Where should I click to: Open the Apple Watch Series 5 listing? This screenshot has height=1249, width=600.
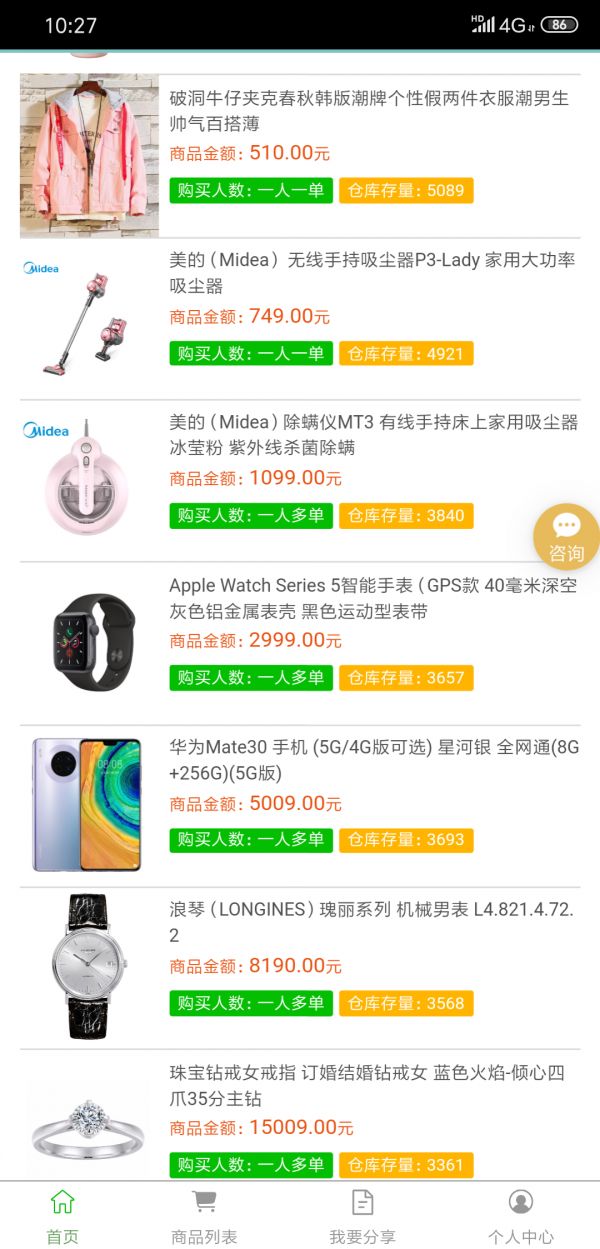372,598
